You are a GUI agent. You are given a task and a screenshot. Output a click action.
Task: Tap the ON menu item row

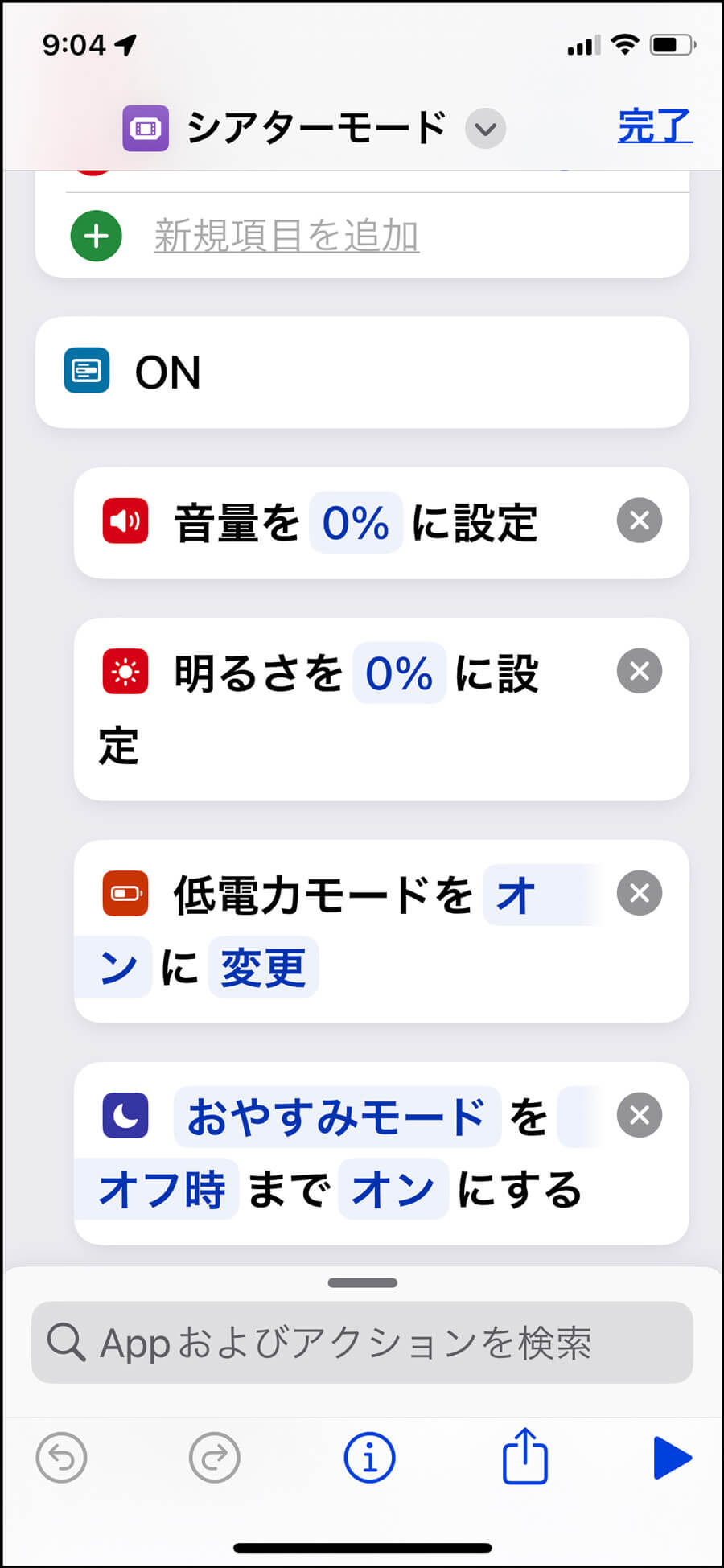362,372
